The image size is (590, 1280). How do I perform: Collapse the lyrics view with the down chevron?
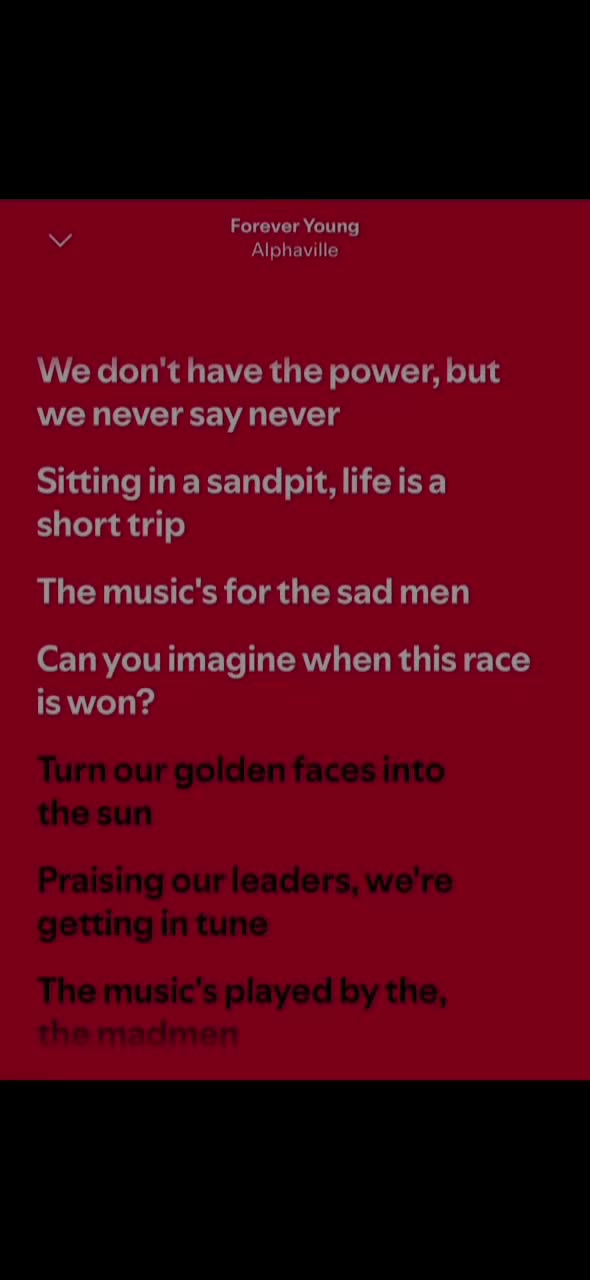pyautogui.click(x=60, y=240)
